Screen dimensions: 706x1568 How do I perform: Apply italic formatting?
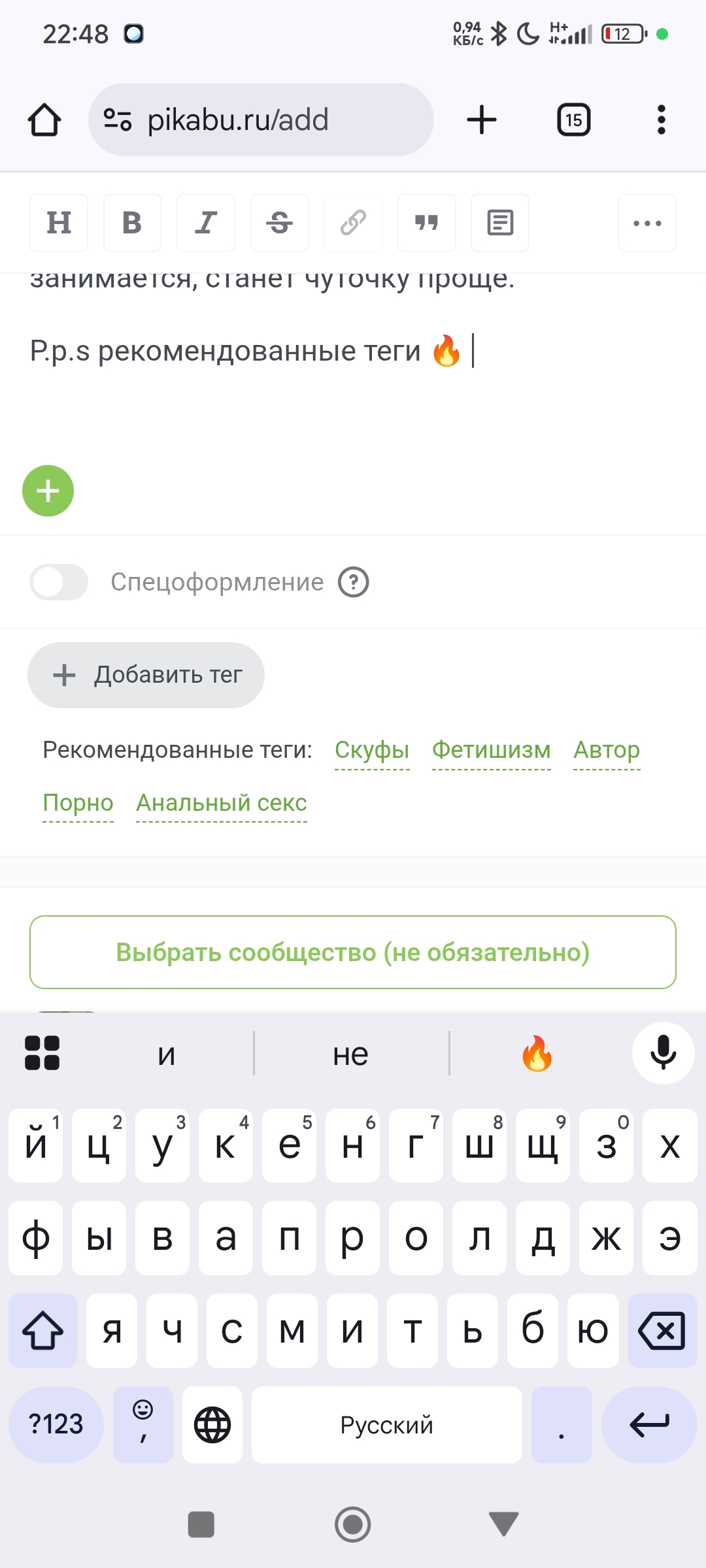206,223
